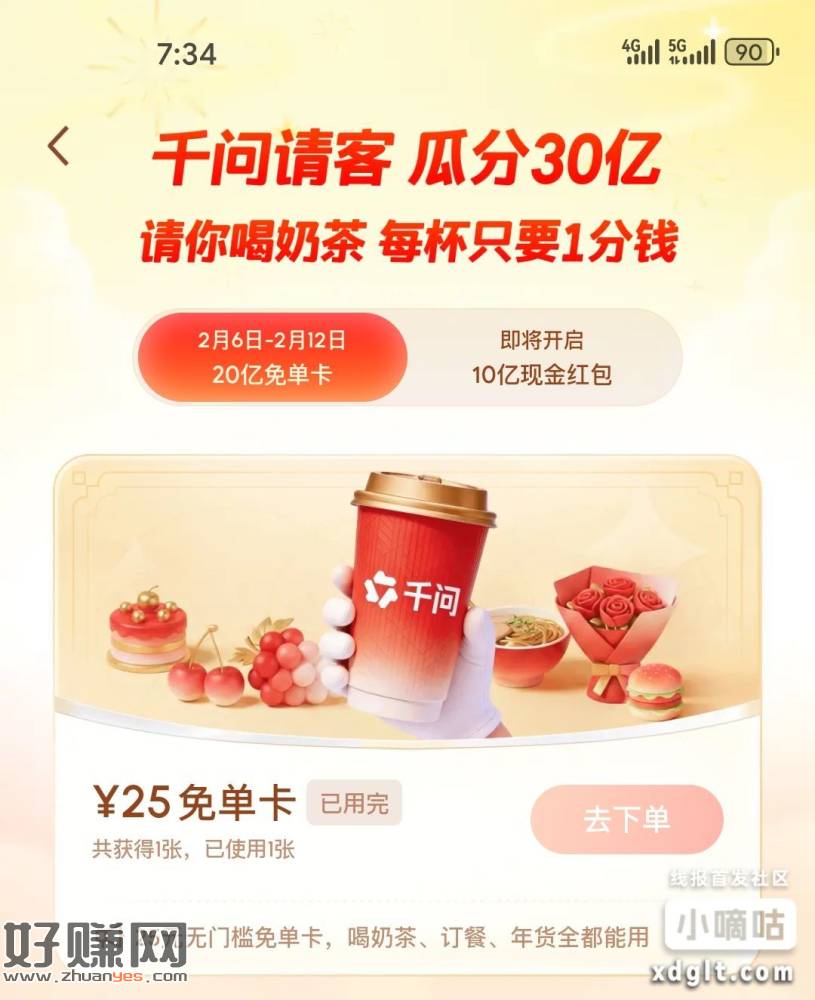Tap the 去下单 button
Viewport: 815px width, 1000px height.
(626, 819)
